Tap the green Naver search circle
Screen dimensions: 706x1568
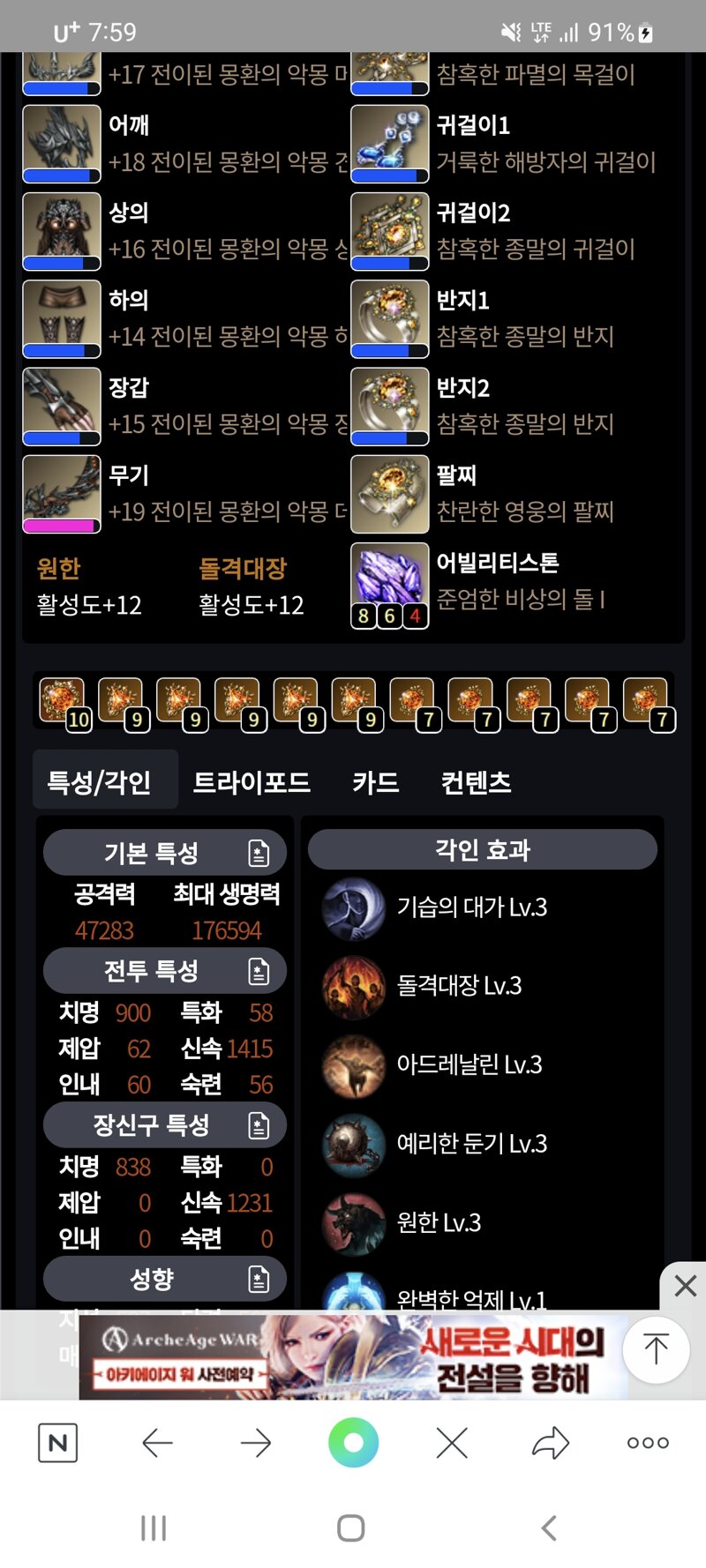pyautogui.click(x=353, y=1443)
